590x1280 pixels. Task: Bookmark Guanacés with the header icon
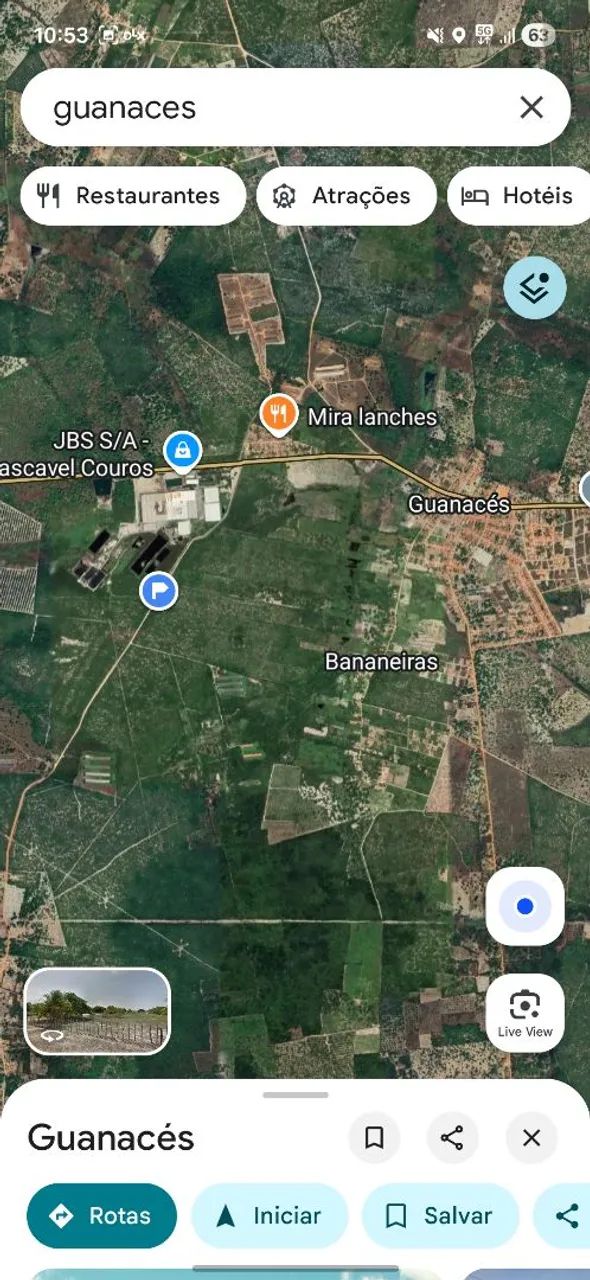click(374, 1138)
